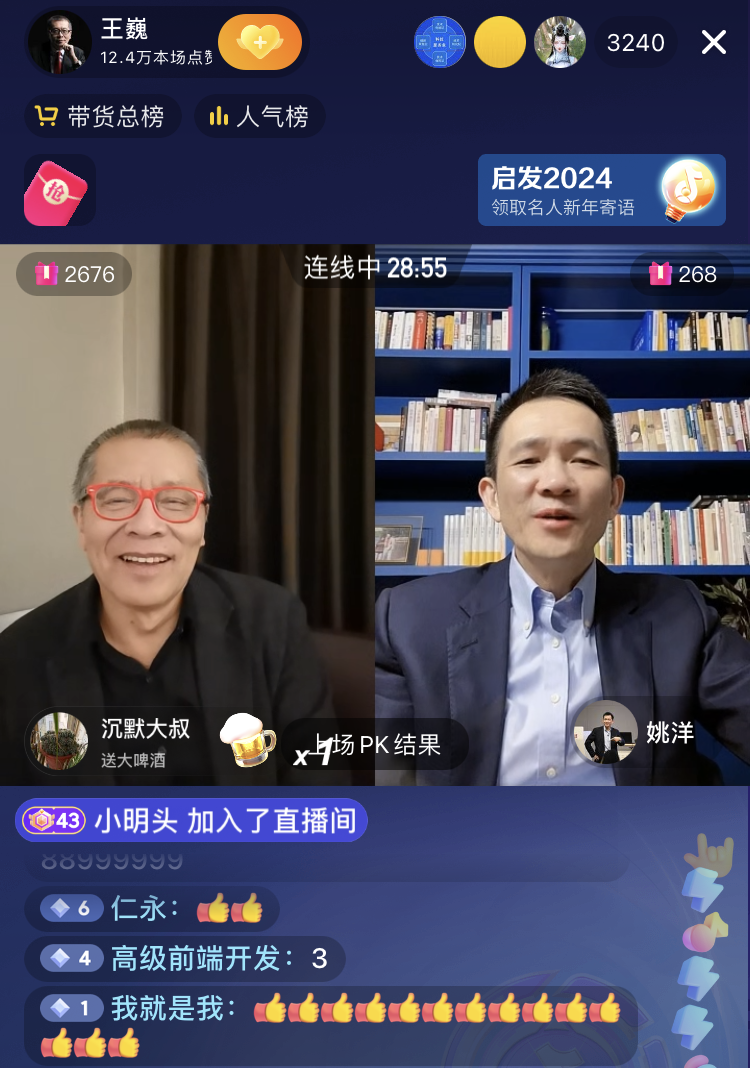750x1068 pixels.
Task: Open the 3240 viewer list
Action: pyautogui.click(x=635, y=43)
